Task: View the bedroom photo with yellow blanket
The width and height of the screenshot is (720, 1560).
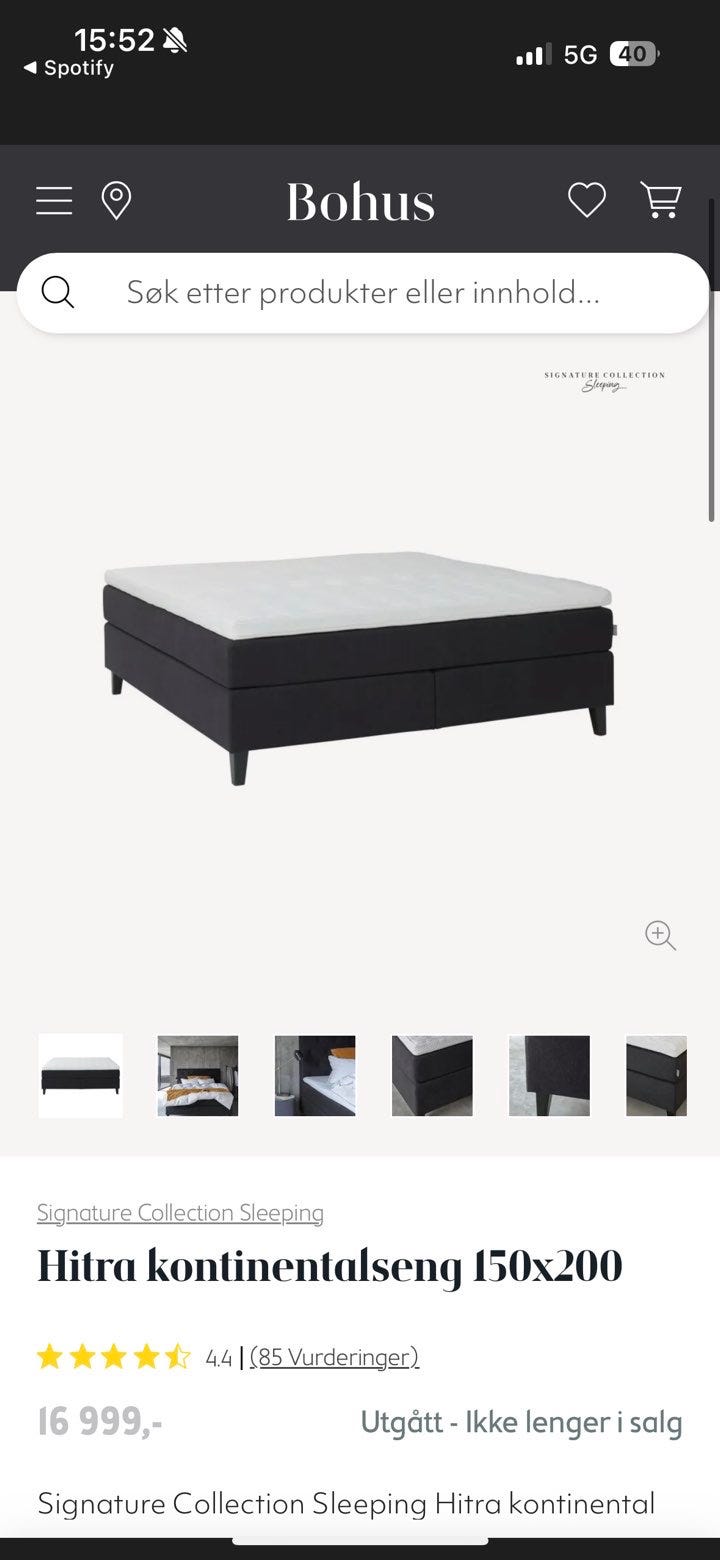Action: (x=198, y=1075)
